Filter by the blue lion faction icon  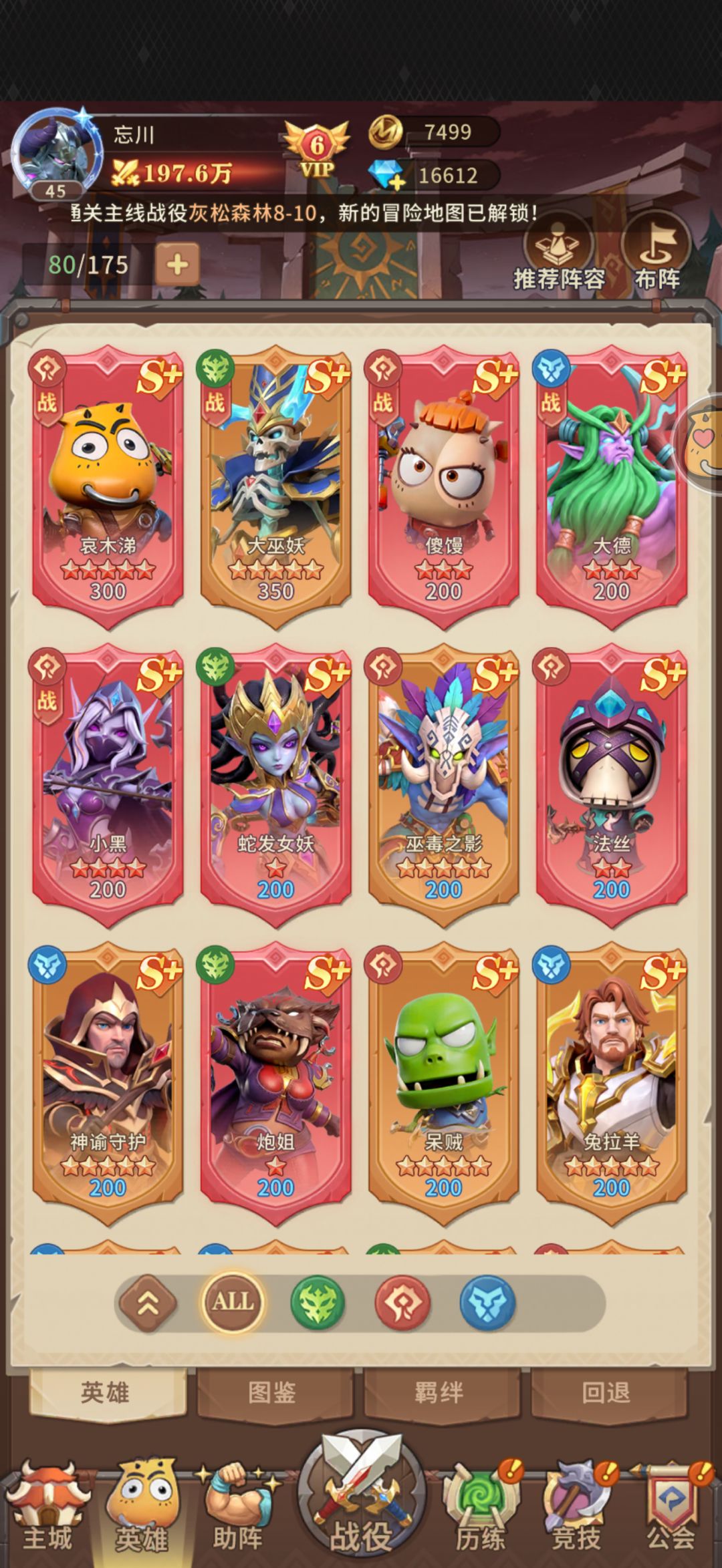point(487,1303)
